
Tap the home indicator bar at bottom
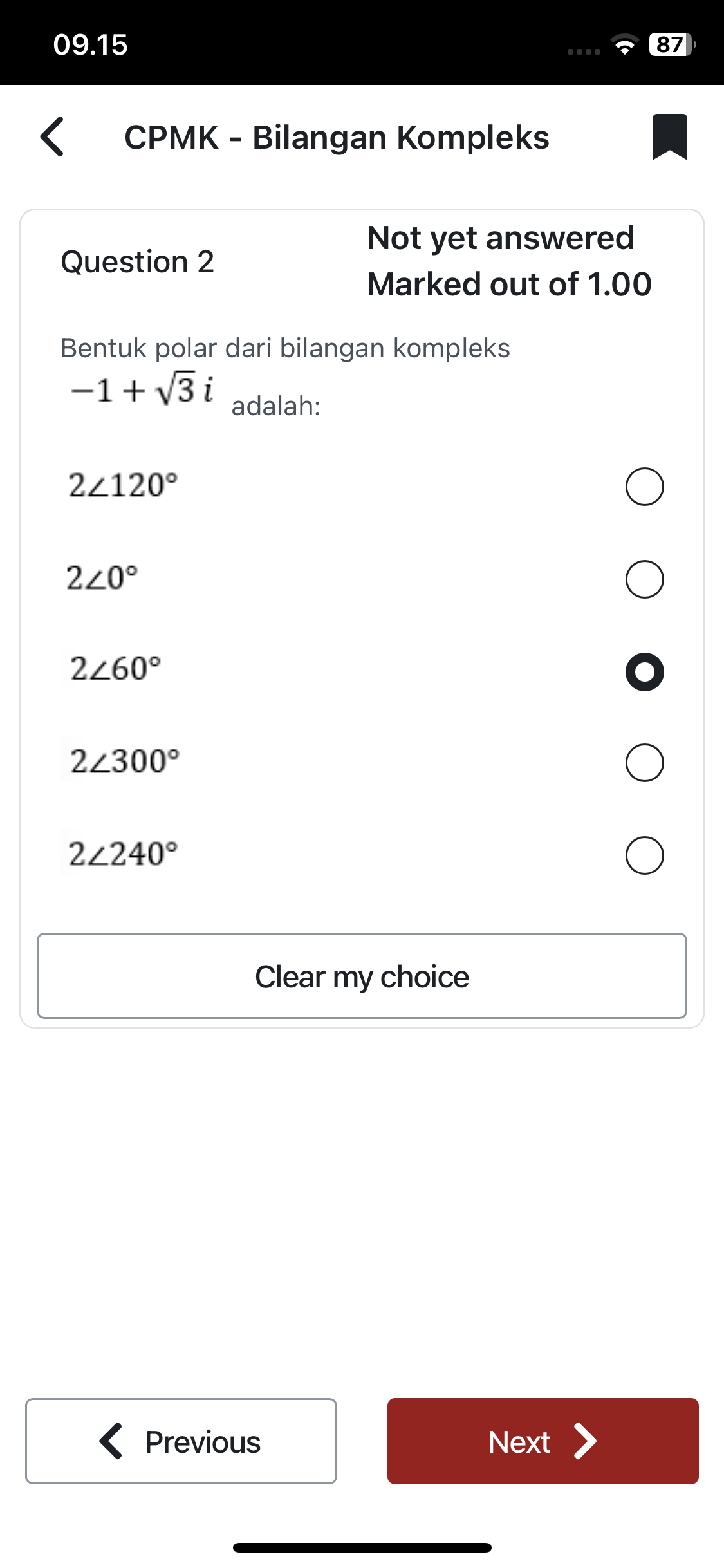click(362, 1547)
